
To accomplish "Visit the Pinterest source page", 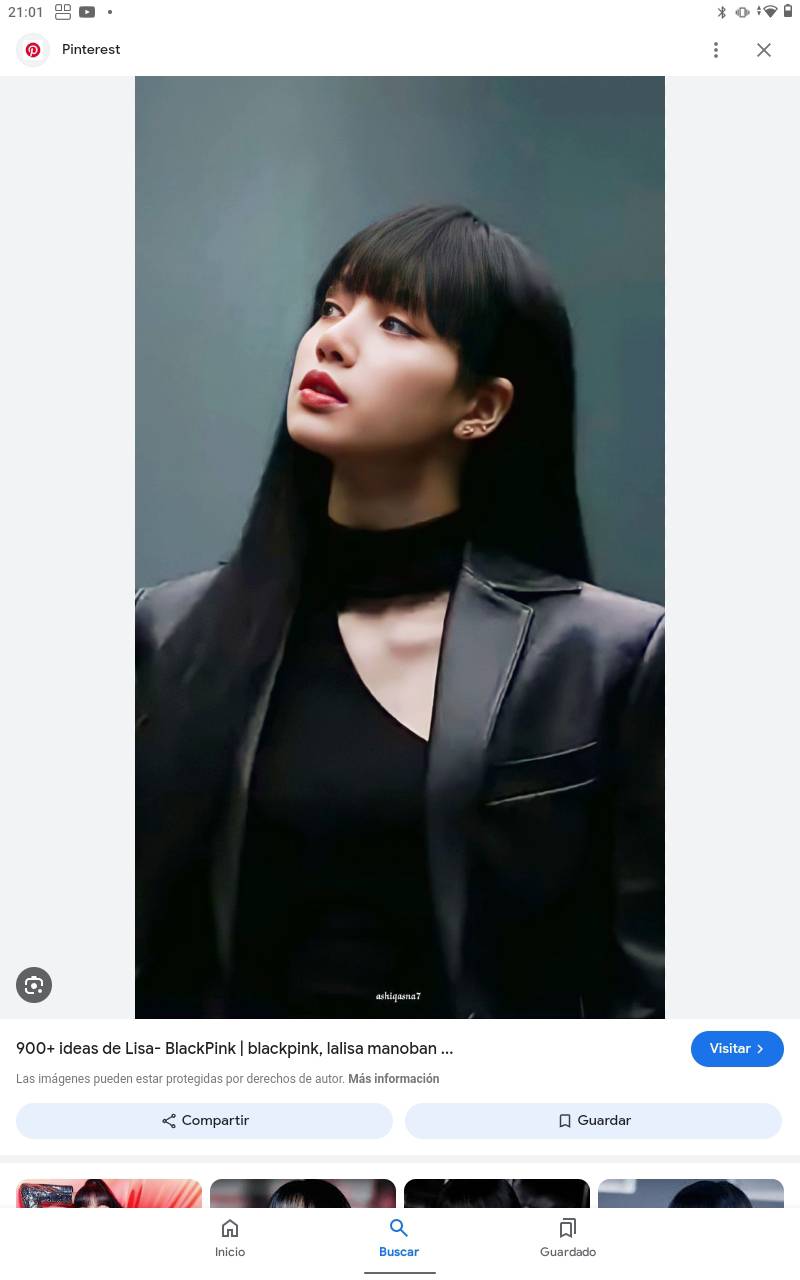I will tap(737, 1049).
